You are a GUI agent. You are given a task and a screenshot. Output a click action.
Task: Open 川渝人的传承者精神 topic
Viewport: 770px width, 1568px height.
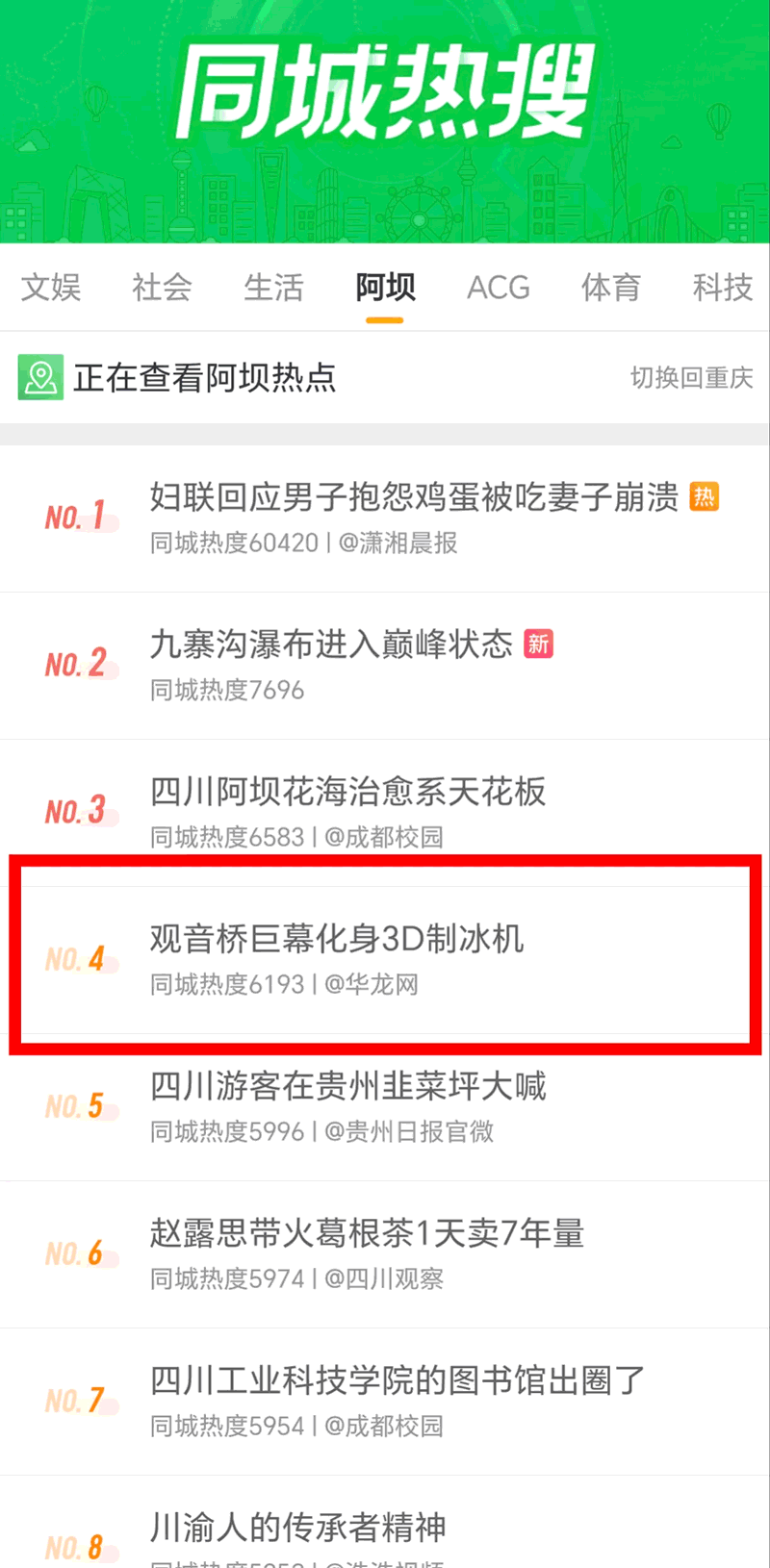point(297,1528)
